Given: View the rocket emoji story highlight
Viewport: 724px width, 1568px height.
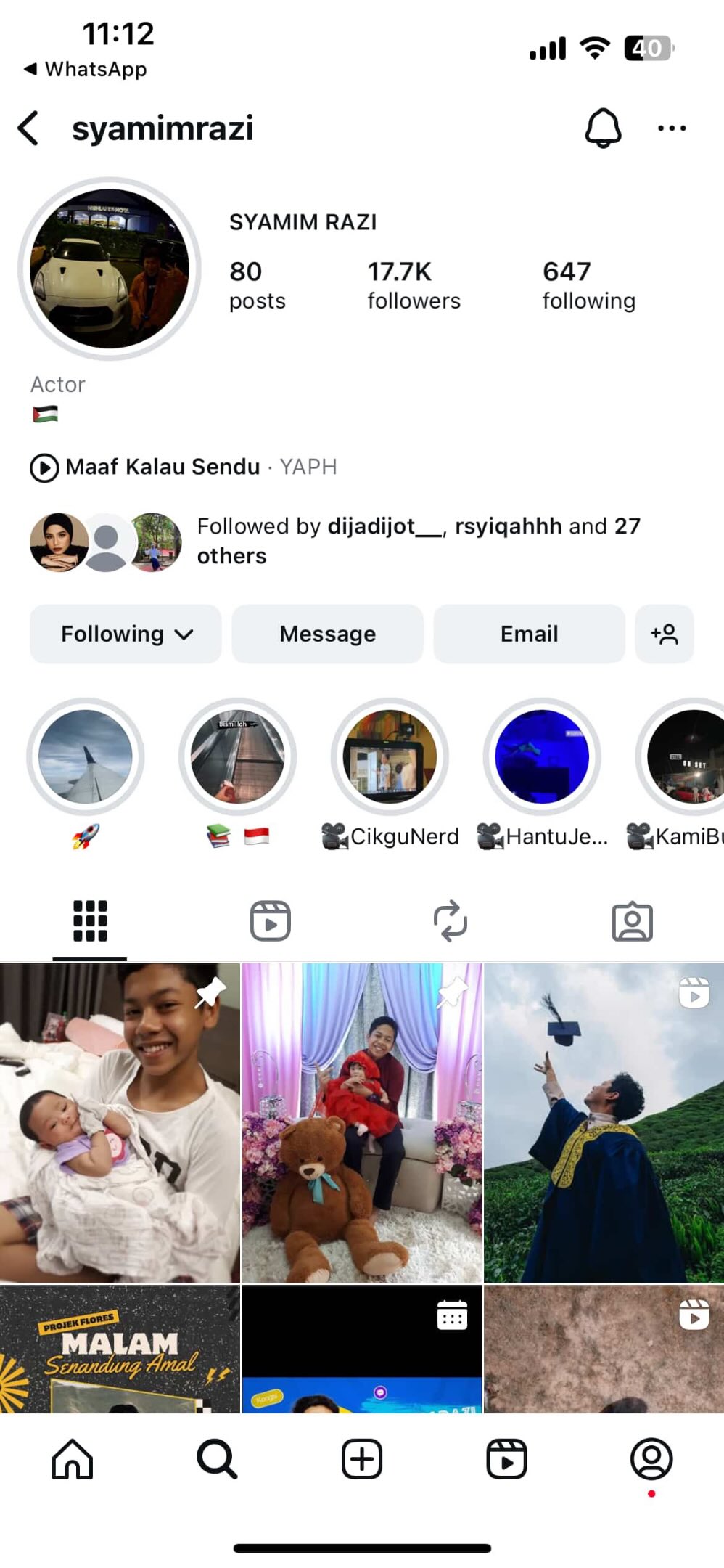Looking at the screenshot, I should [86, 756].
